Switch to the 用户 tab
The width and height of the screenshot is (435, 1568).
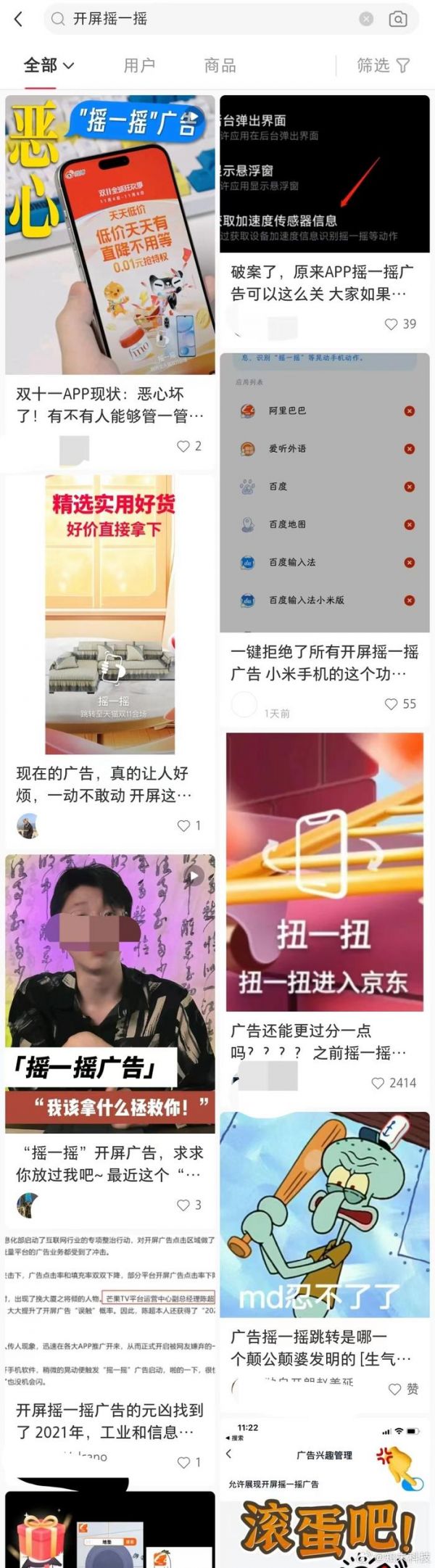pyautogui.click(x=139, y=66)
